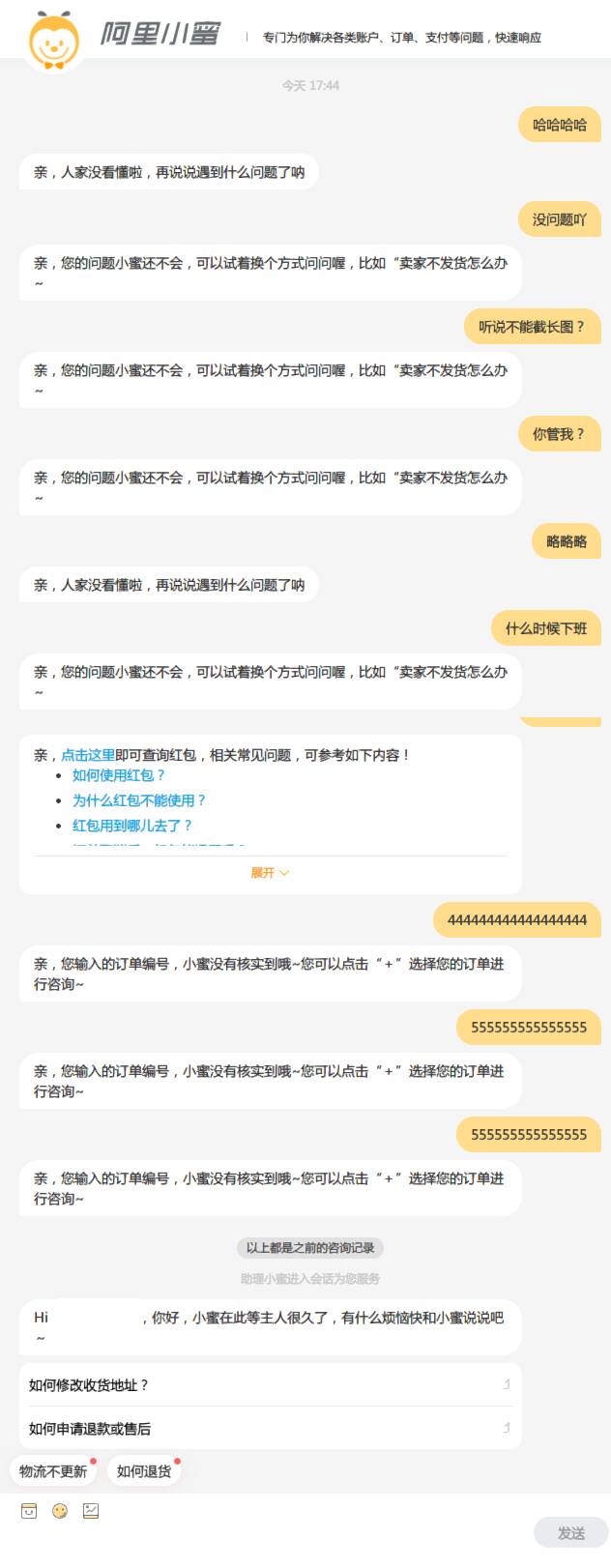Attach an image via picture icon
This screenshot has width=611, height=1568.
coord(91,1511)
